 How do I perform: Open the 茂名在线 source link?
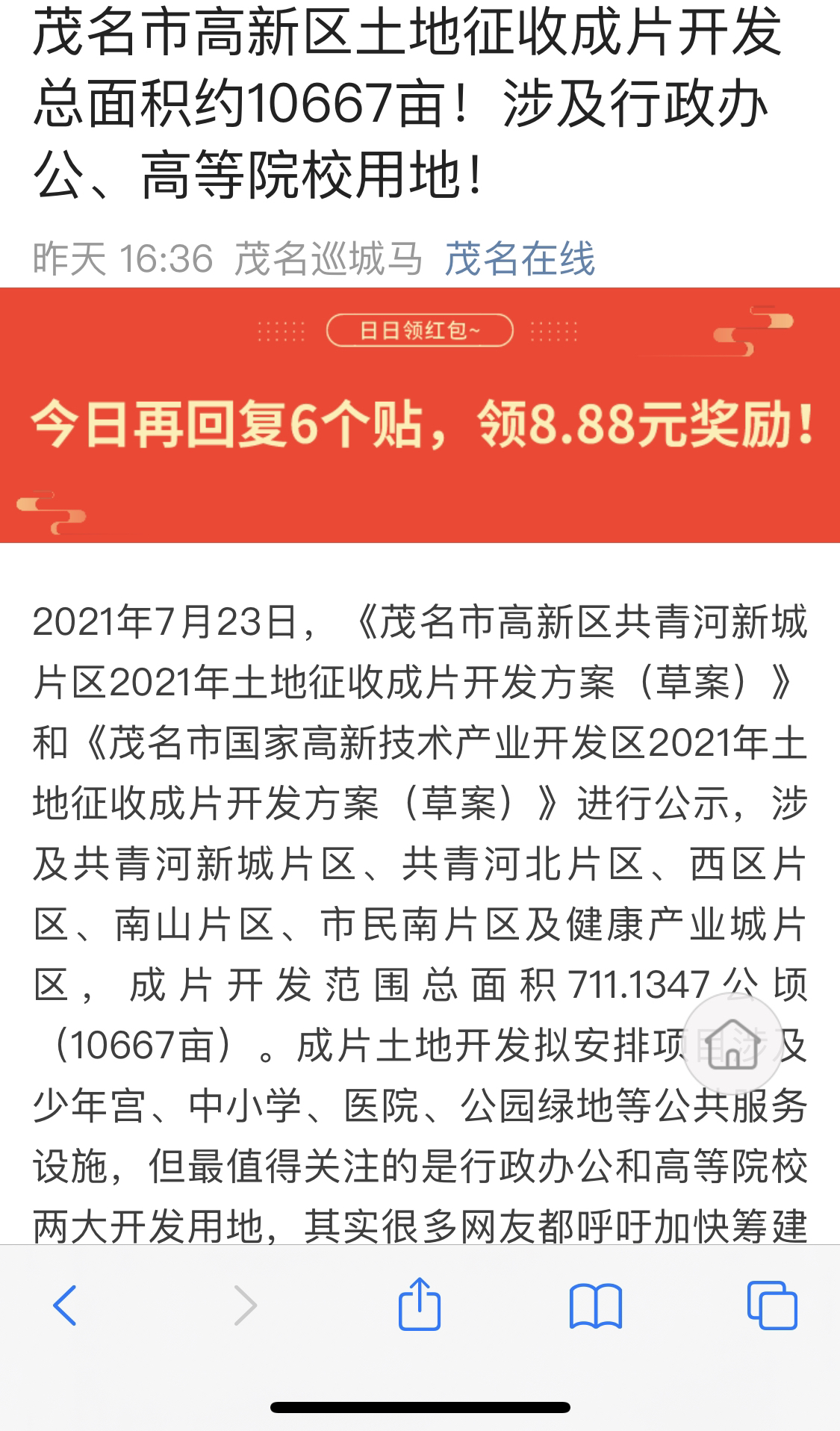click(x=520, y=259)
